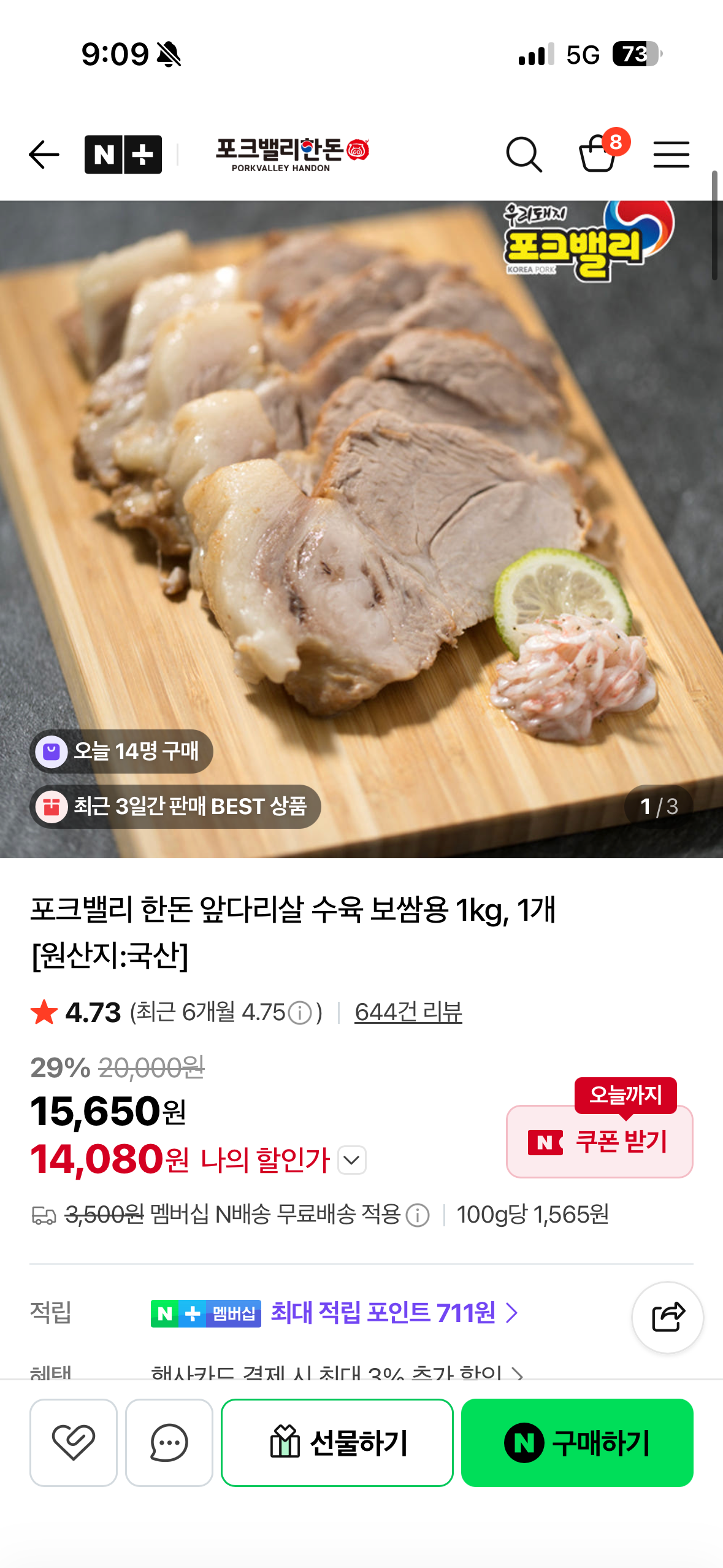723x1568 pixels.
Task: Open the hamburger menu
Action: coord(671,154)
